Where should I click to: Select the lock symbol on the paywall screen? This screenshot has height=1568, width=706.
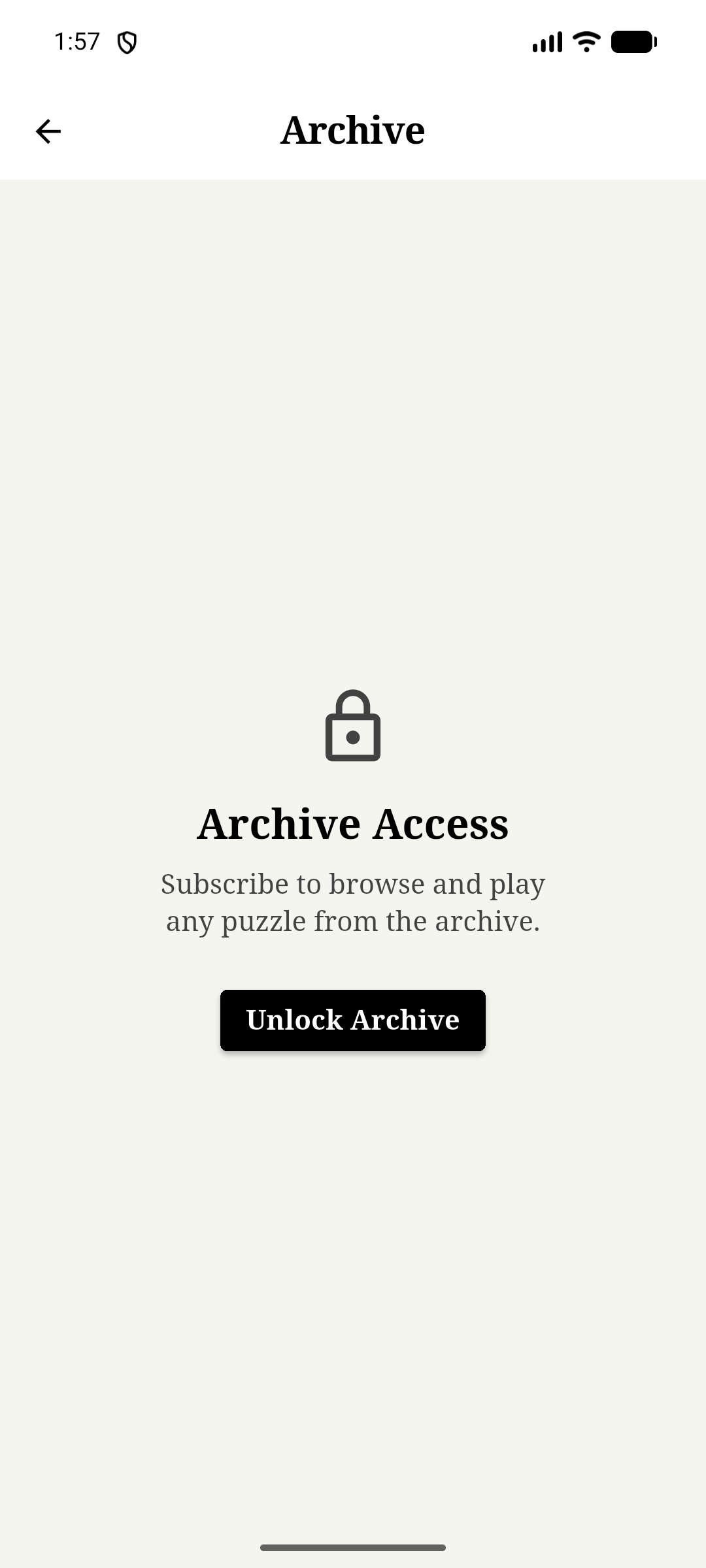click(x=352, y=727)
